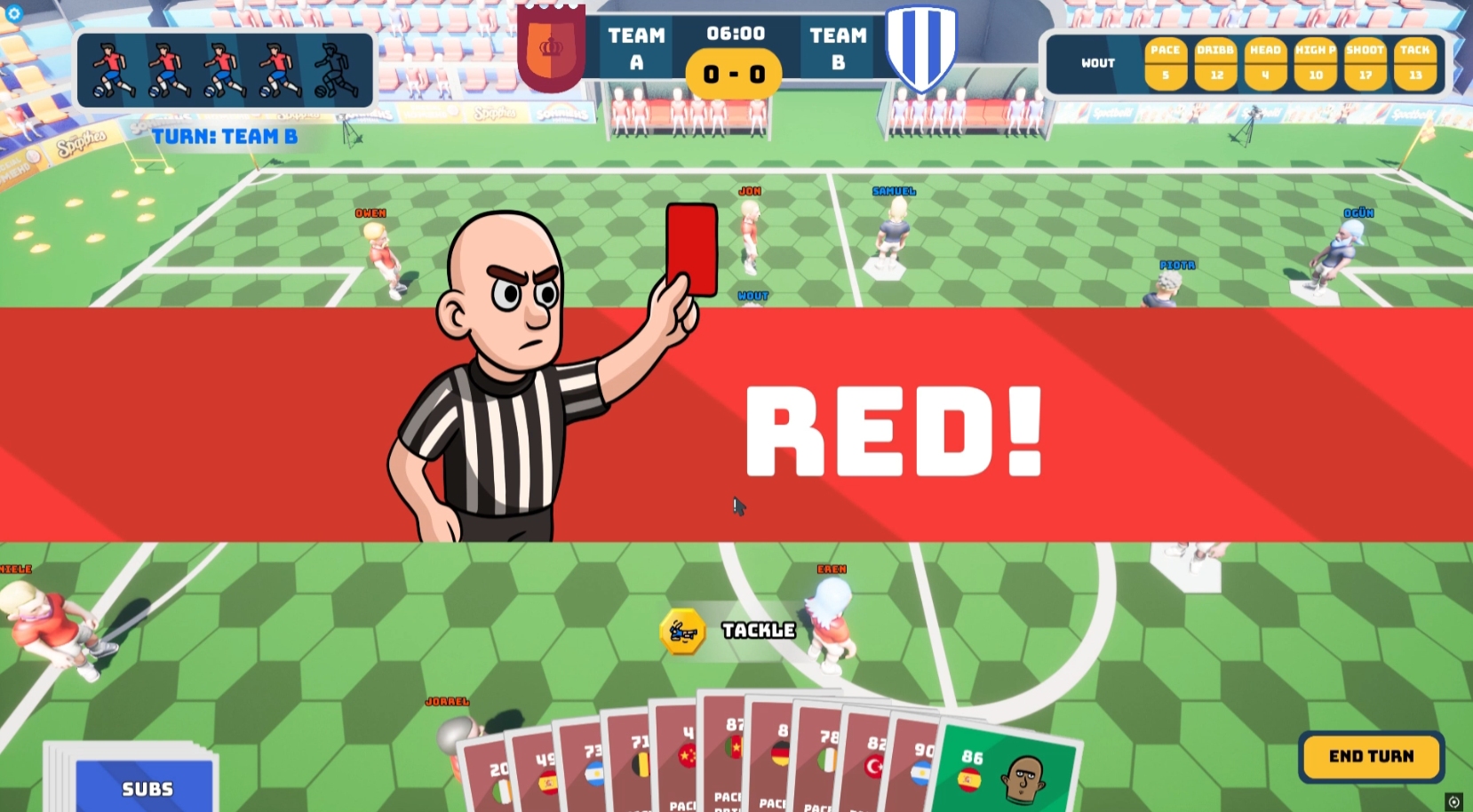Open the settings gear icon

(13, 13)
